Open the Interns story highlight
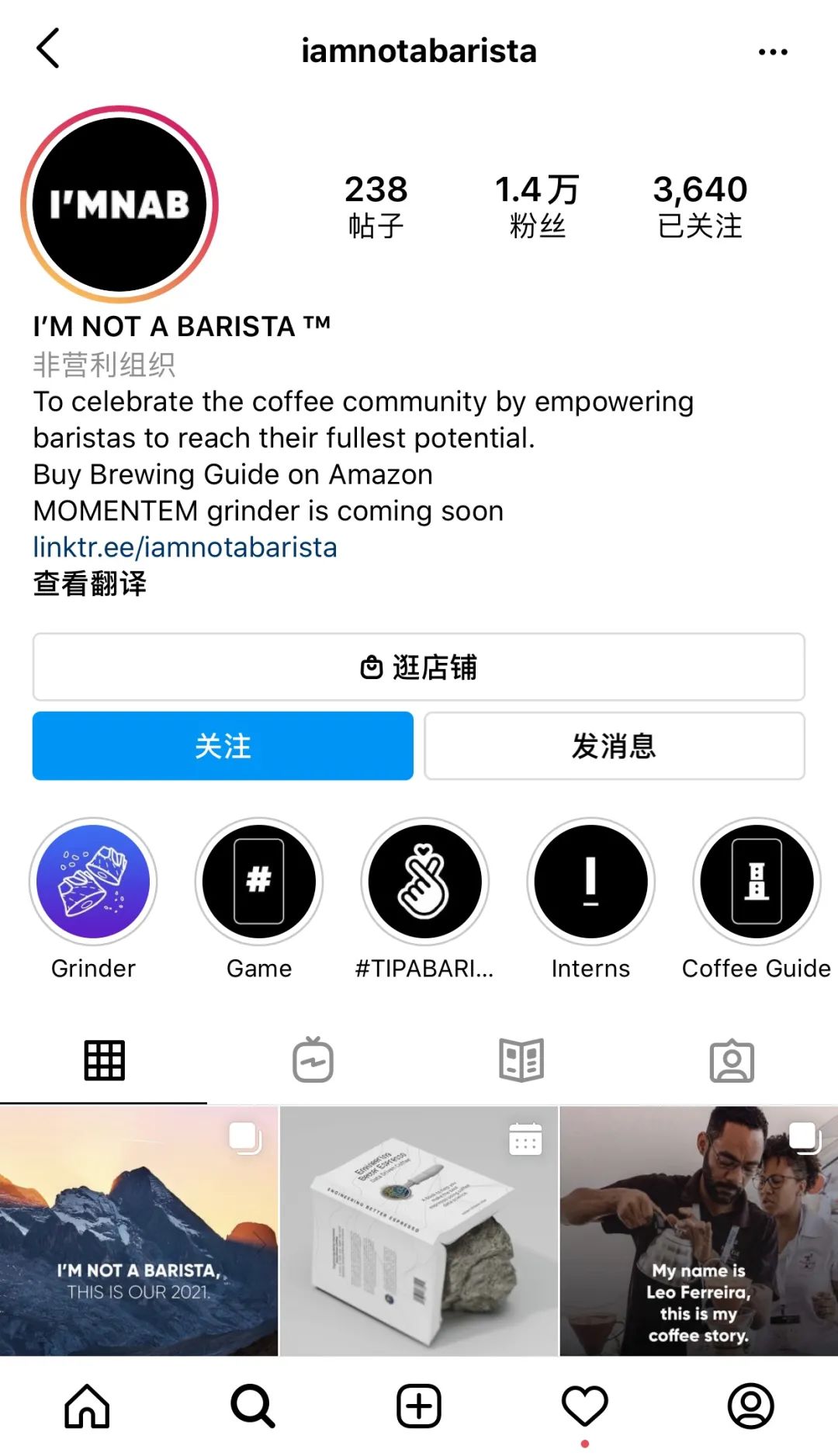 tap(590, 882)
